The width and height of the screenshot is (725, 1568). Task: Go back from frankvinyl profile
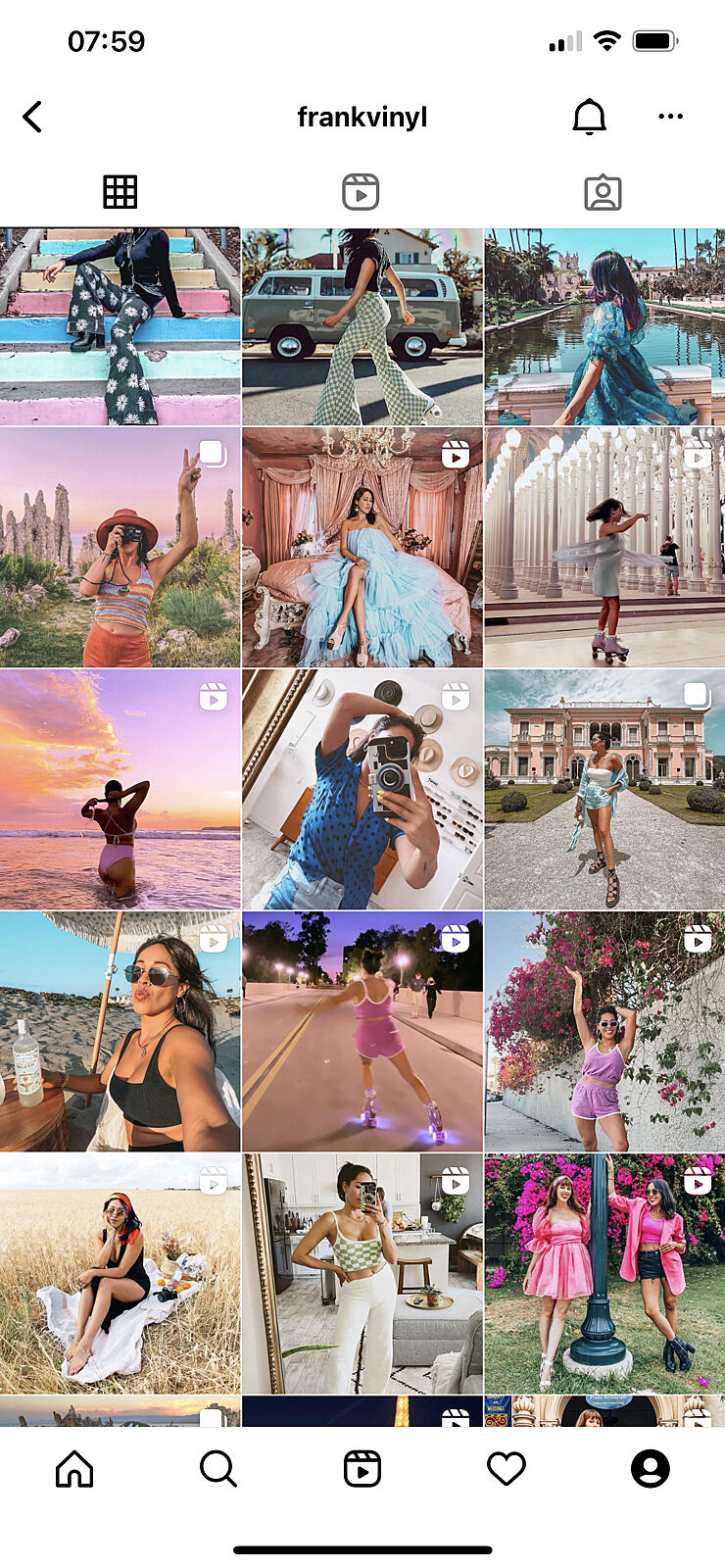32,117
